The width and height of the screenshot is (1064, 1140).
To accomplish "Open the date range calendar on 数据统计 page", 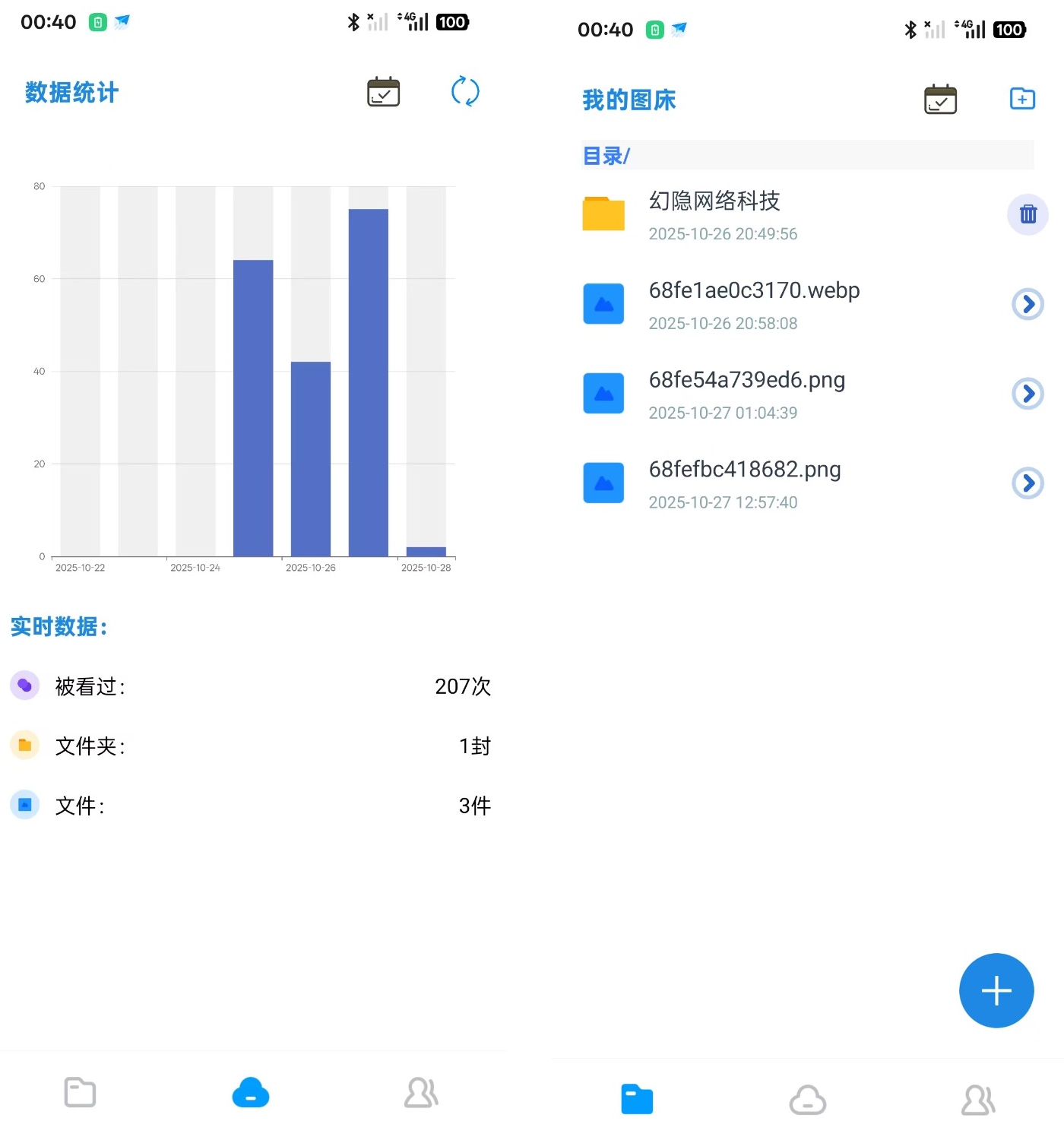I will point(382,91).
